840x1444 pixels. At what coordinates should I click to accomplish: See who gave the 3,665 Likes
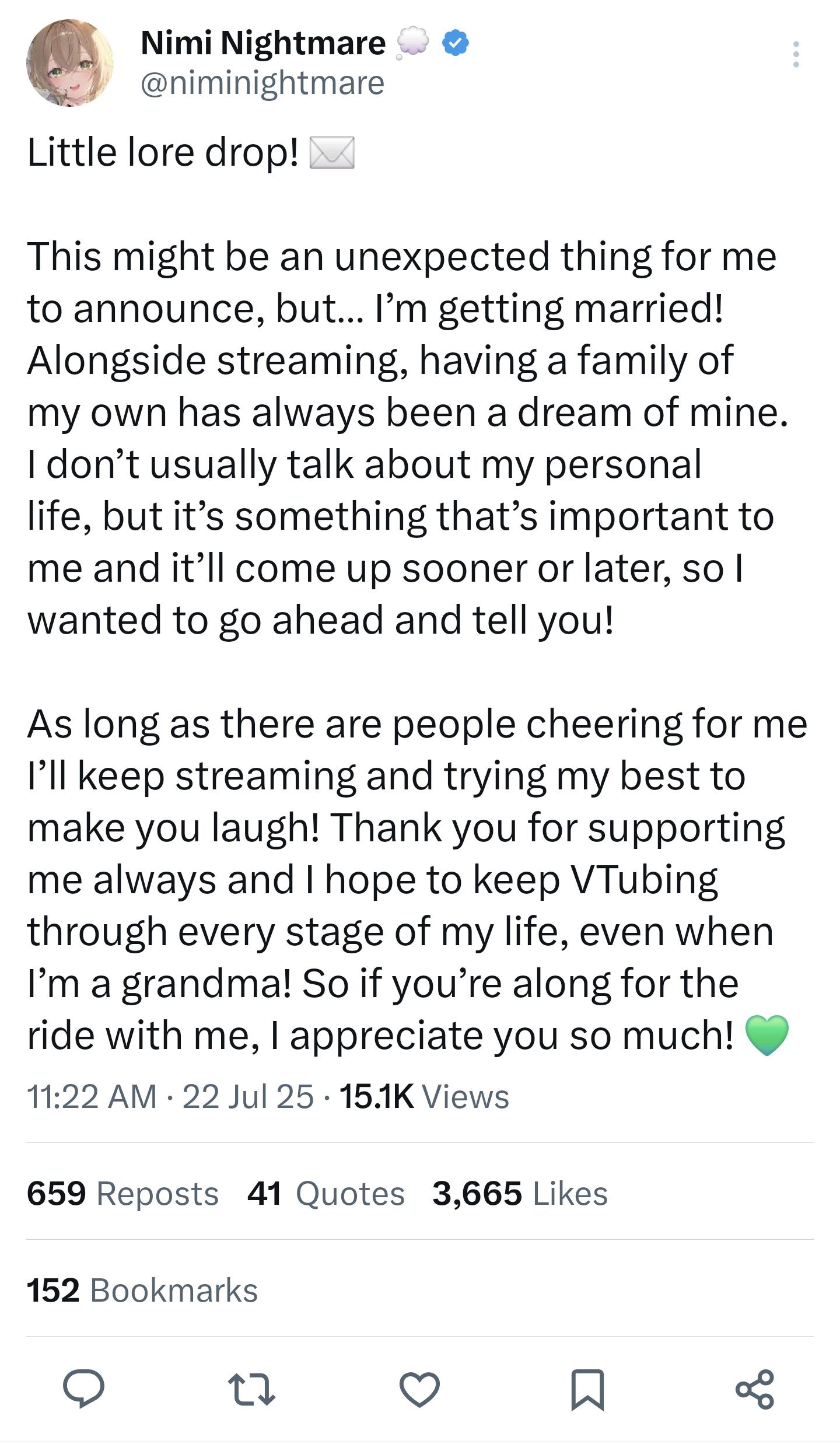(520, 1193)
